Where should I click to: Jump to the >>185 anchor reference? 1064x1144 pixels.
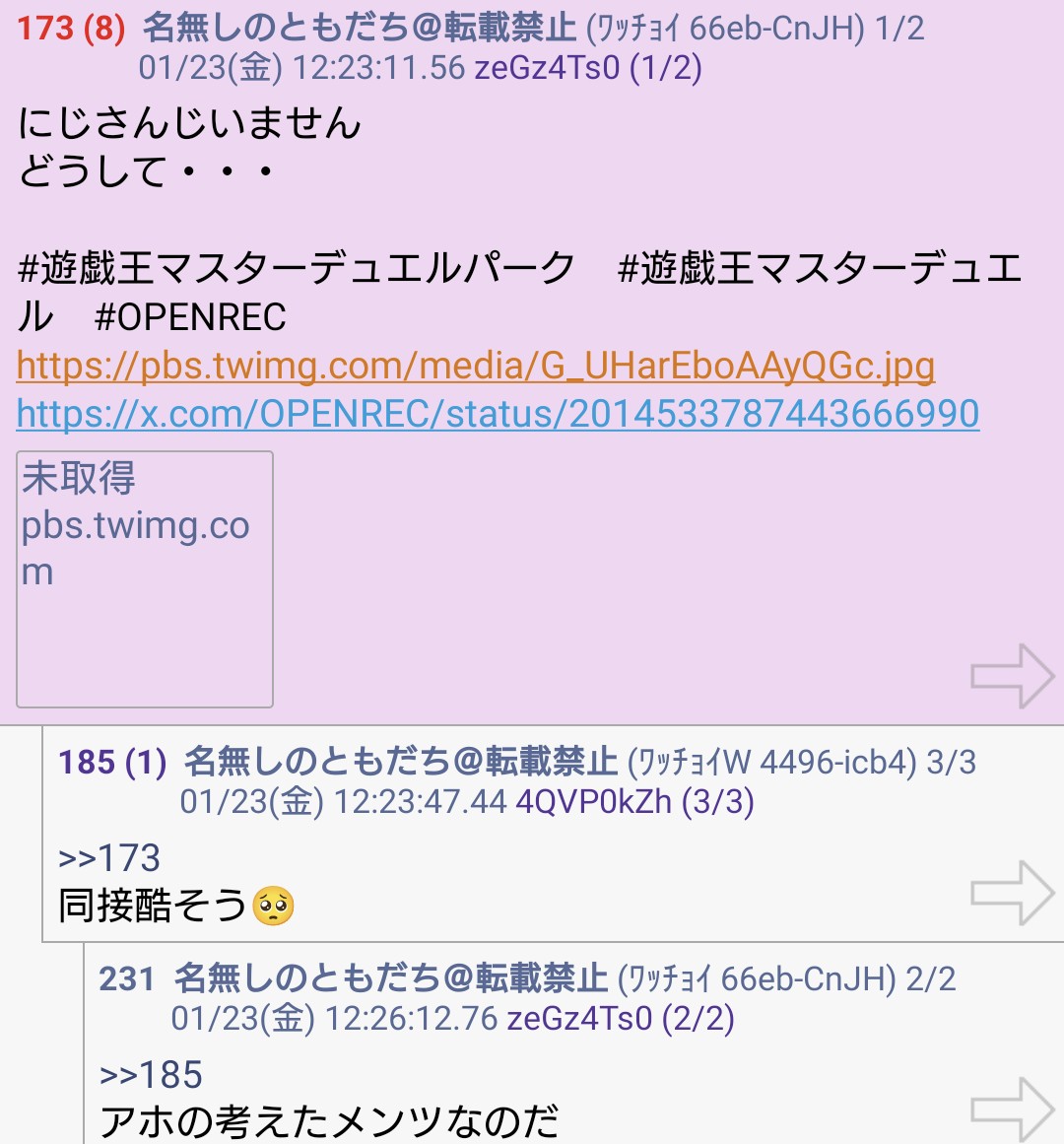coord(151,1075)
